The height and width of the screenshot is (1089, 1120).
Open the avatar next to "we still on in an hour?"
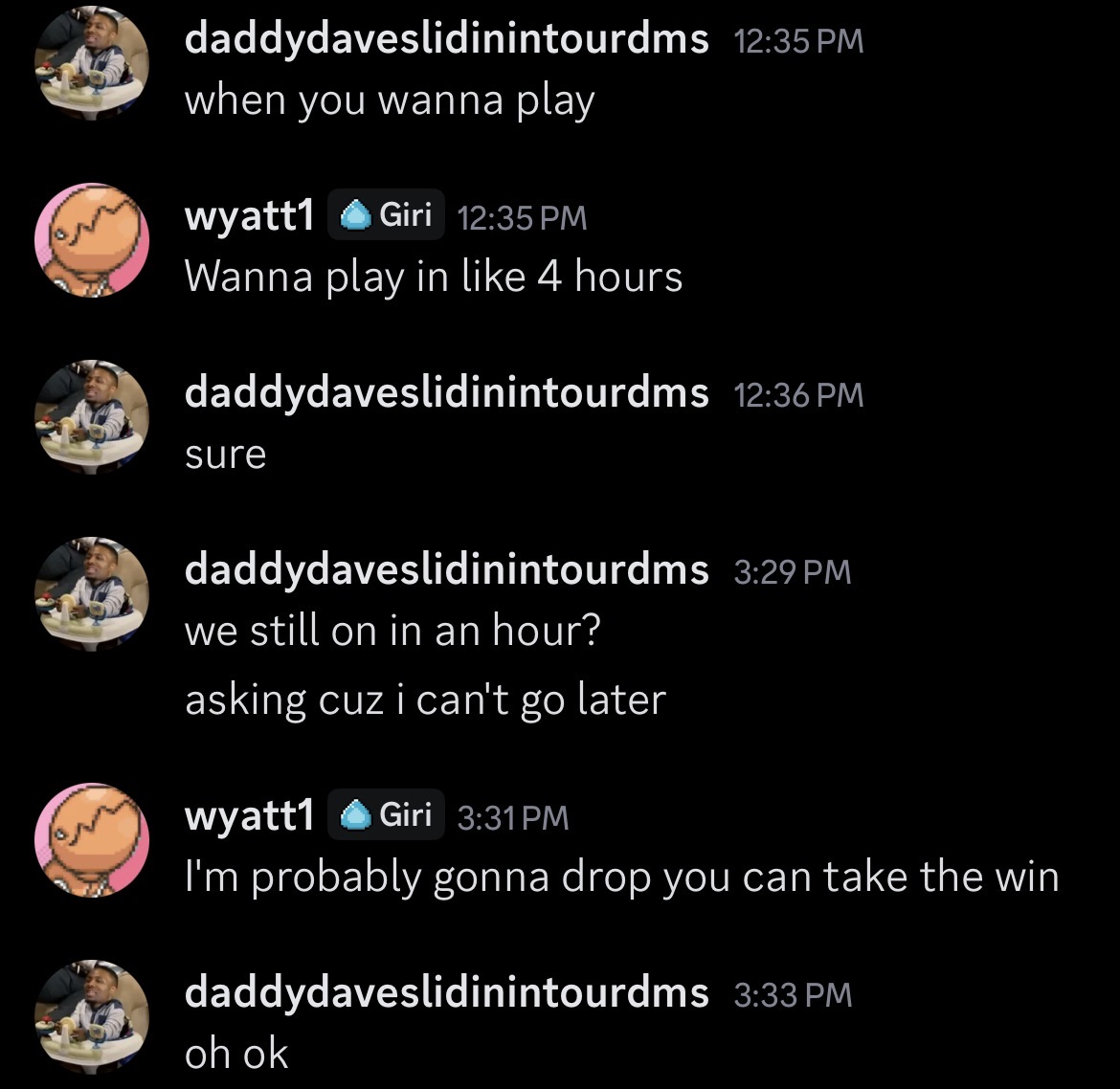pyautogui.click(x=92, y=593)
